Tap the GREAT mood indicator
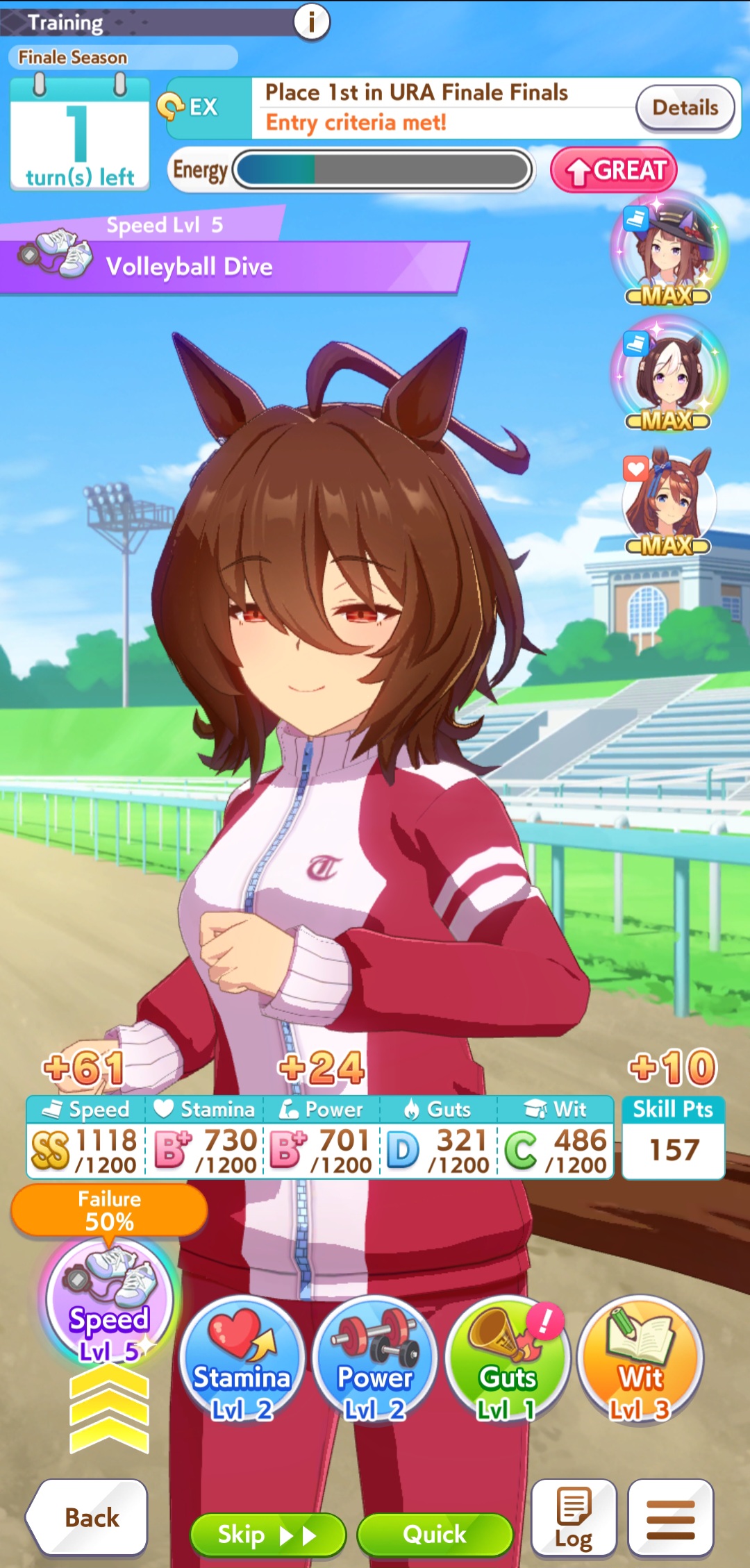Screen dimensions: 750x1568 click(x=614, y=170)
